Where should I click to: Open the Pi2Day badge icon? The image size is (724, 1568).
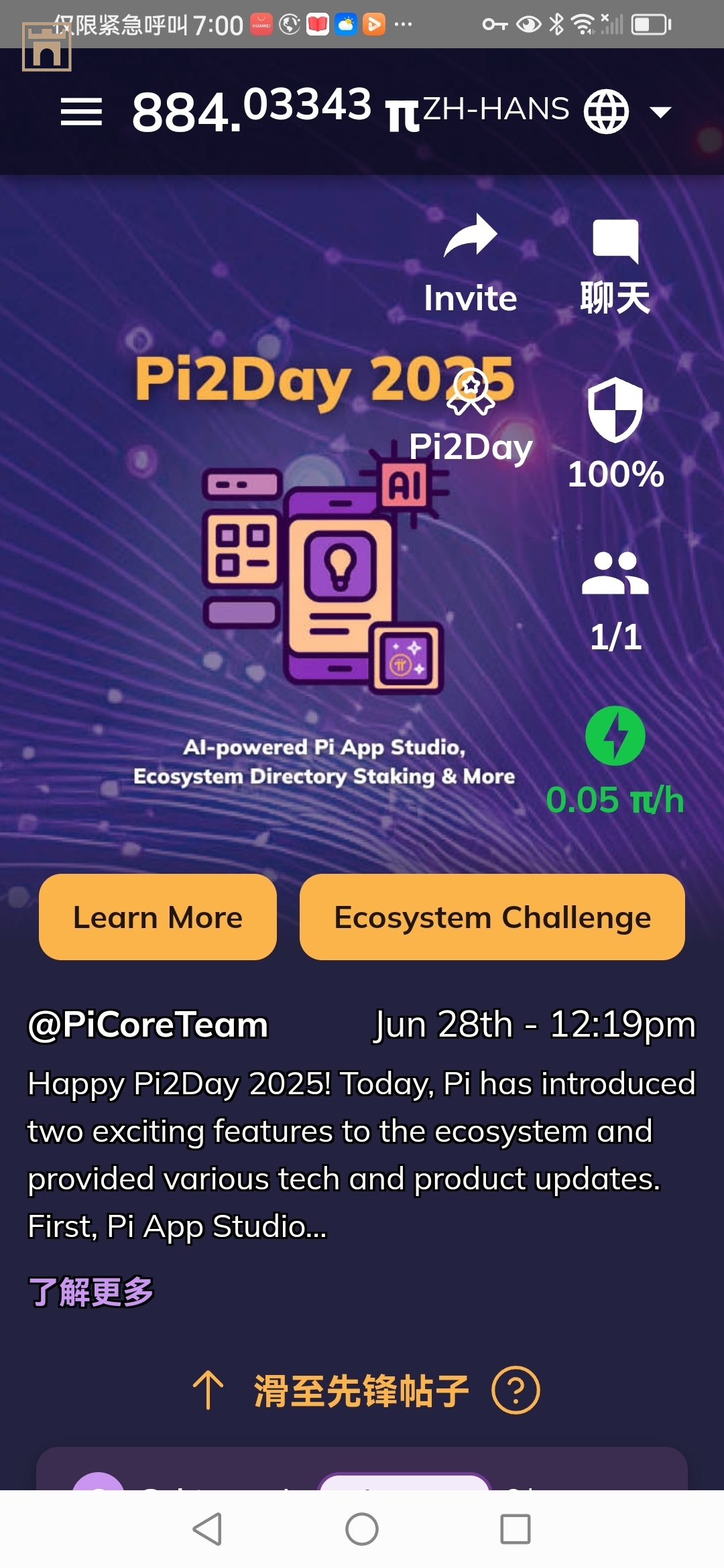[471, 392]
